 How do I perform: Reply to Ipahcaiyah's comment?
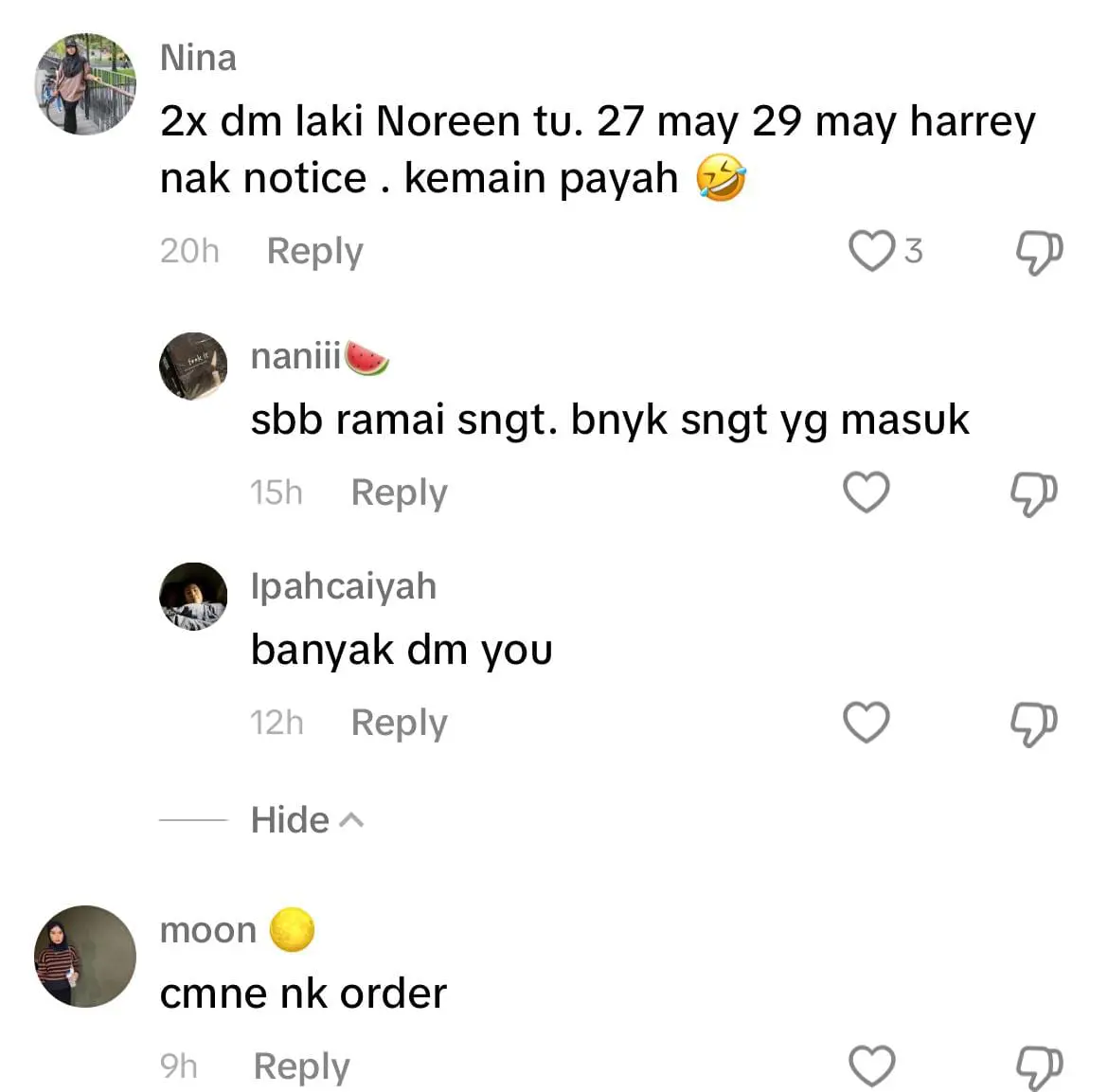(x=399, y=723)
